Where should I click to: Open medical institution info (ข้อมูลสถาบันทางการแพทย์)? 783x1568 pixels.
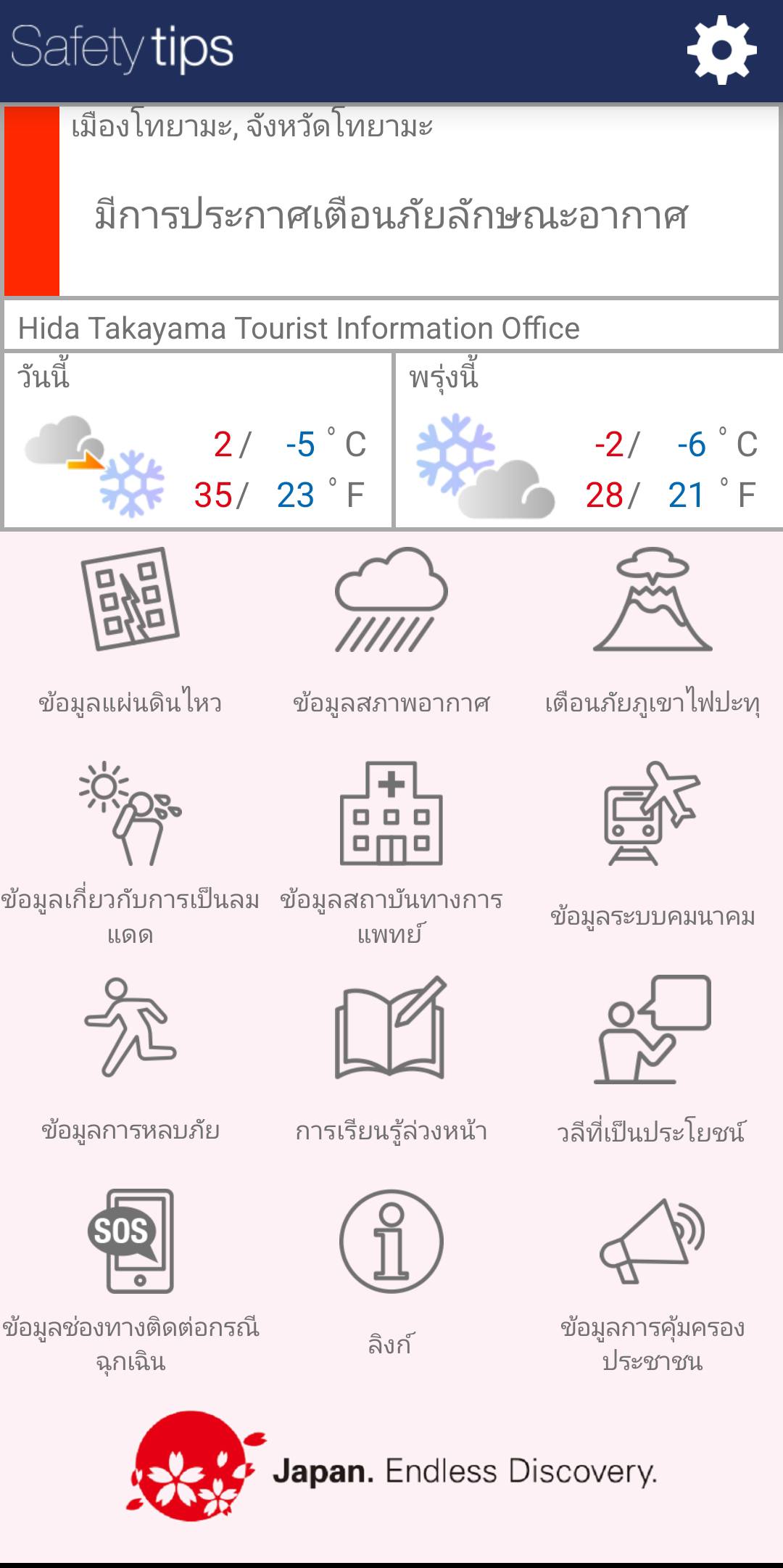tap(391, 849)
